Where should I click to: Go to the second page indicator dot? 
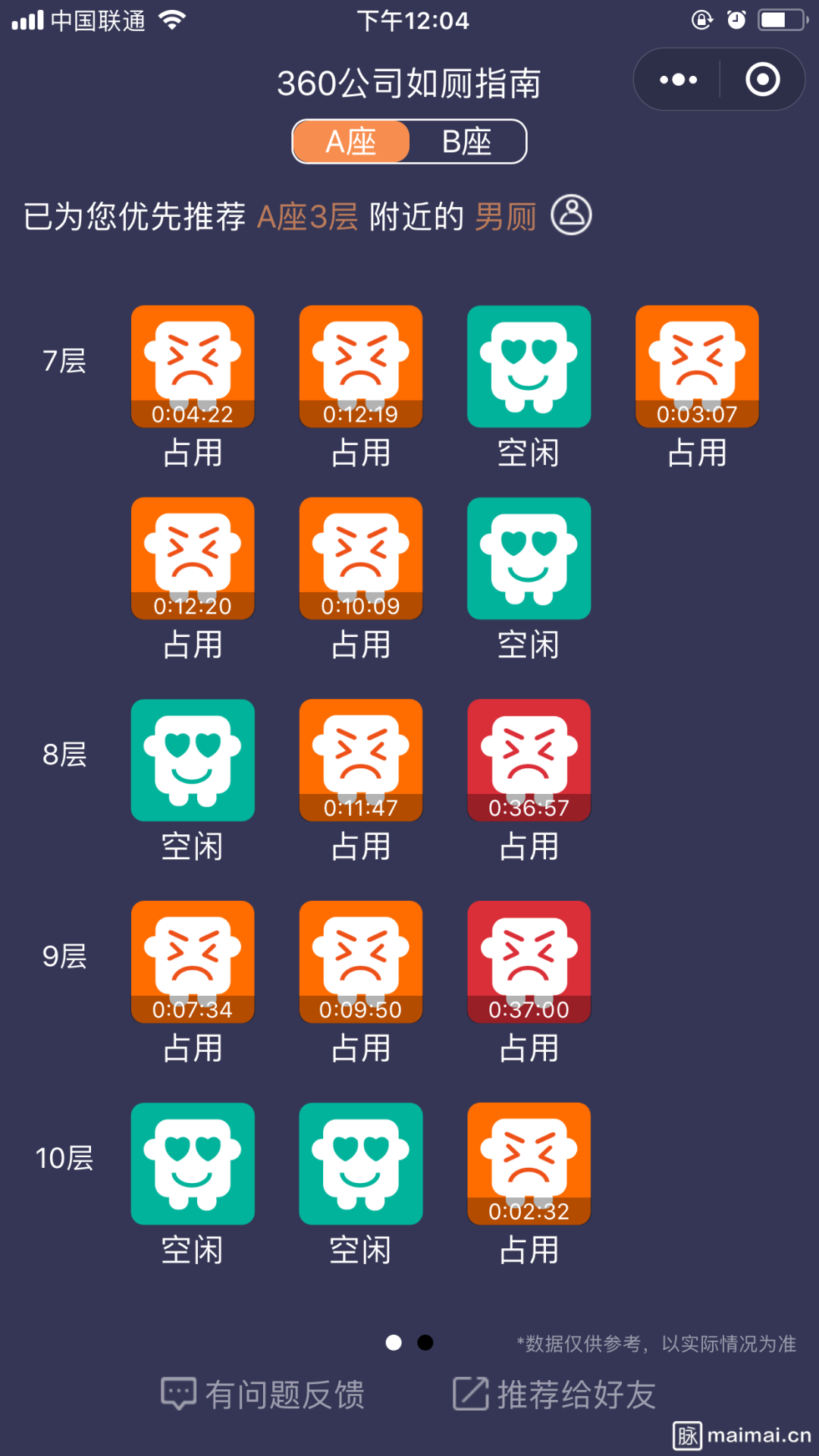click(x=425, y=1343)
